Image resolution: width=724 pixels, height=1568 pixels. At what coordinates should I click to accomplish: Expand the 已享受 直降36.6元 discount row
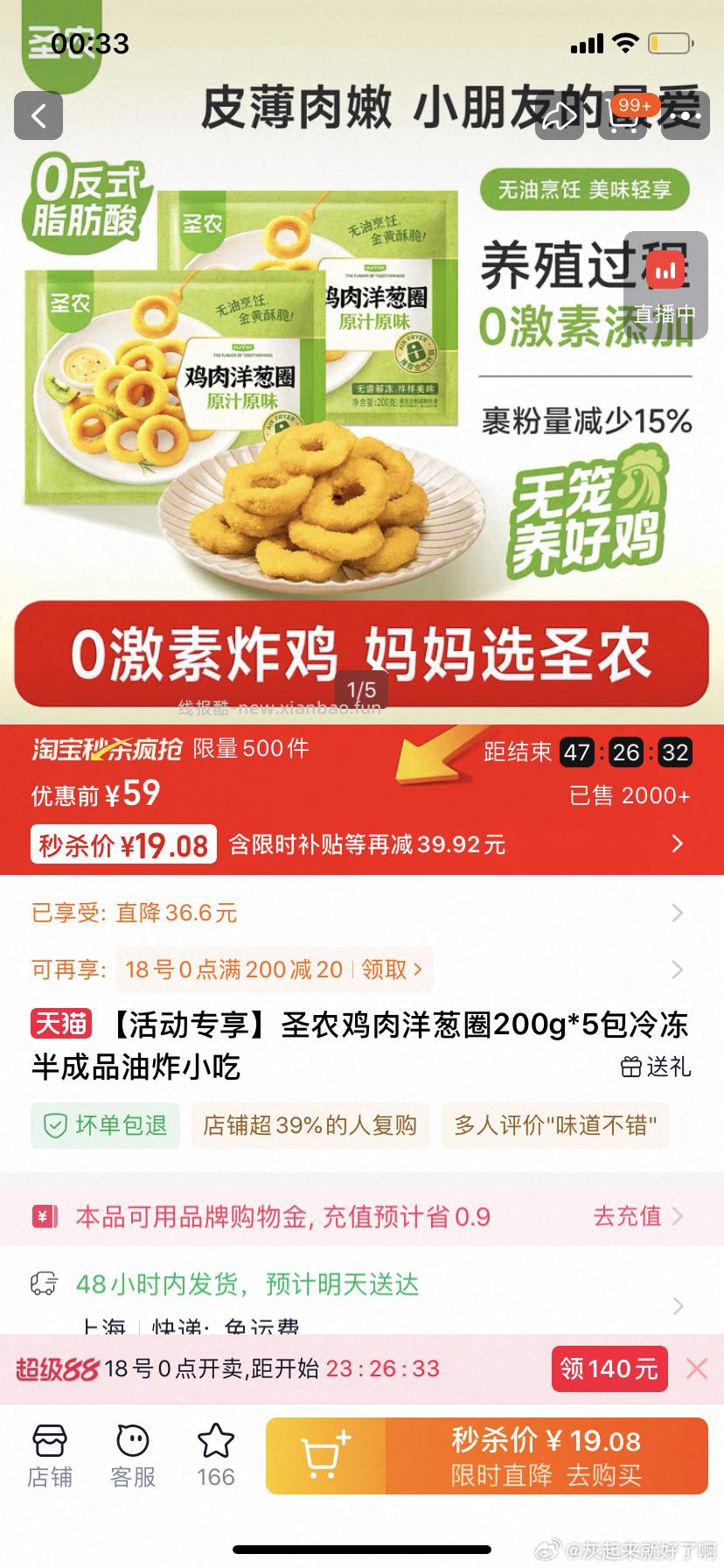pos(678,913)
